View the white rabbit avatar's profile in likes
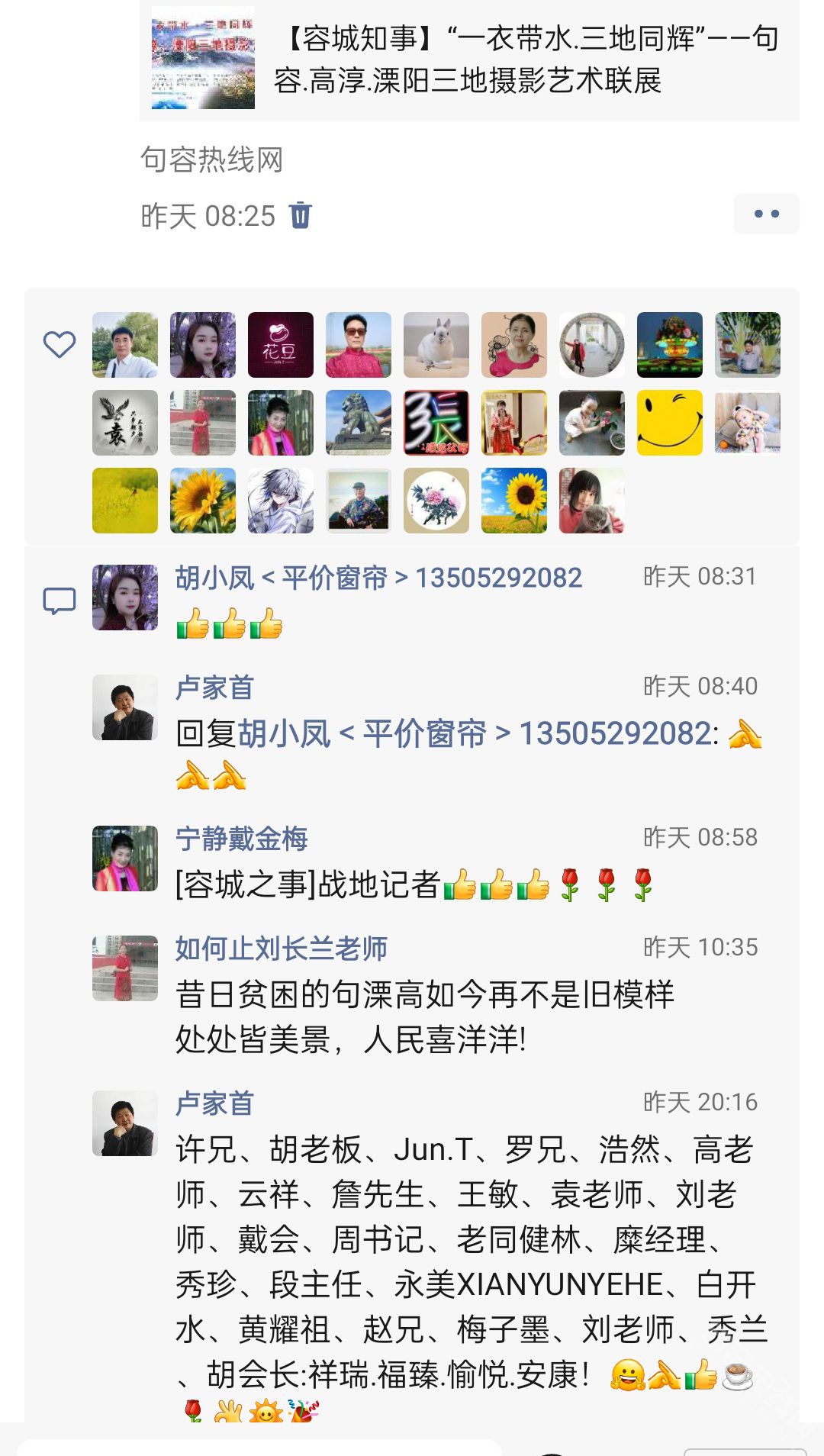Viewport: 824px width, 1456px height. pyautogui.click(x=436, y=345)
